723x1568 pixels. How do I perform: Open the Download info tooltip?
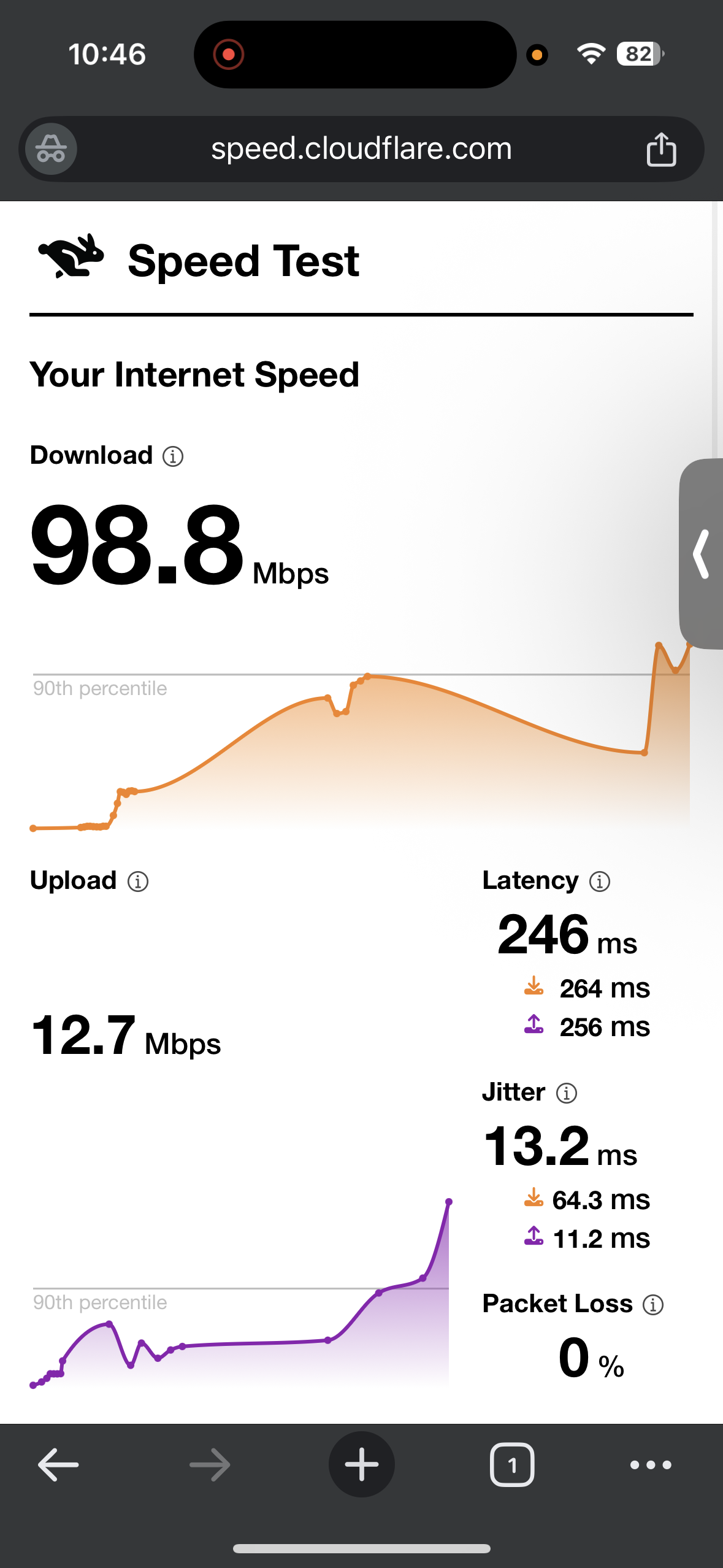tap(172, 456)
